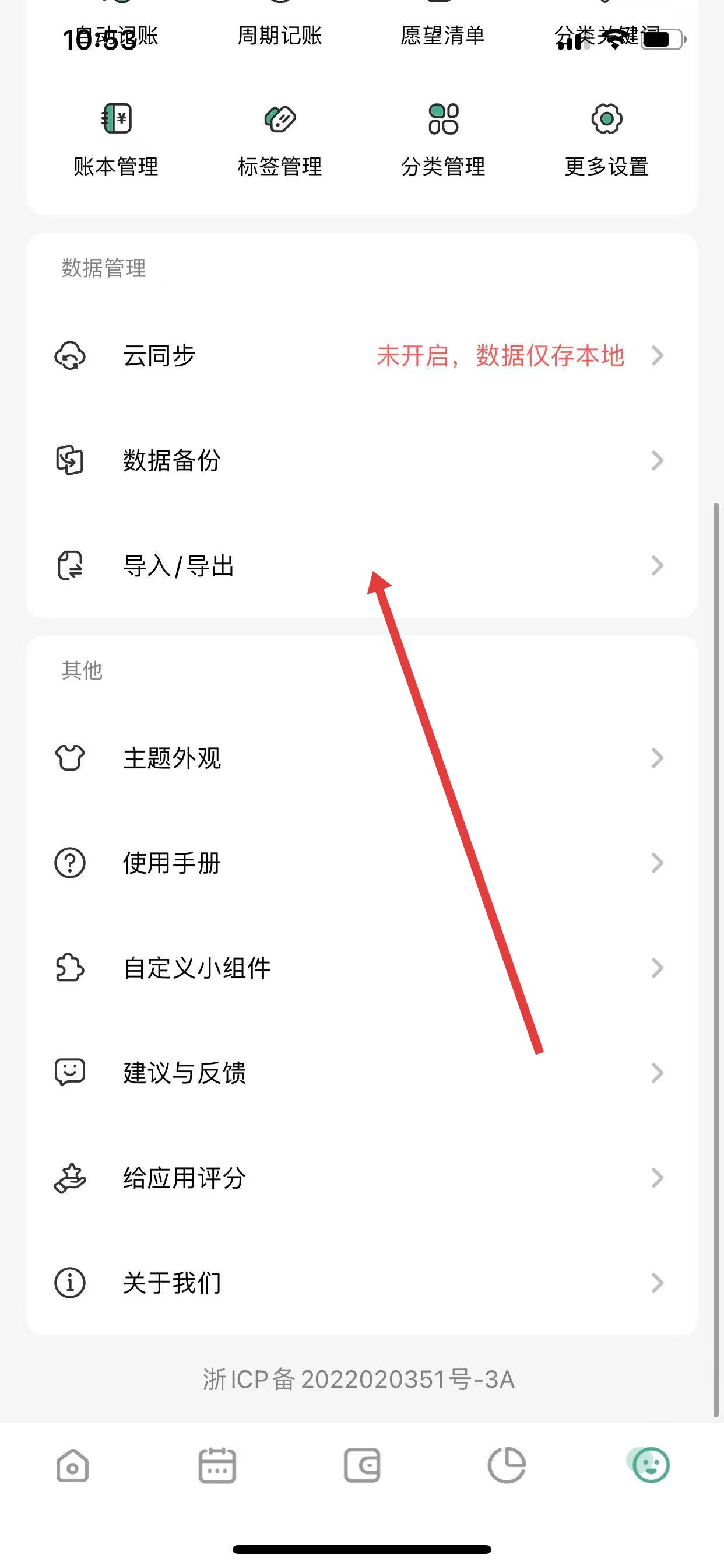The image size is (724, 1568).
Task: Open 分类管理 (category management)
Action: (443, 138)
